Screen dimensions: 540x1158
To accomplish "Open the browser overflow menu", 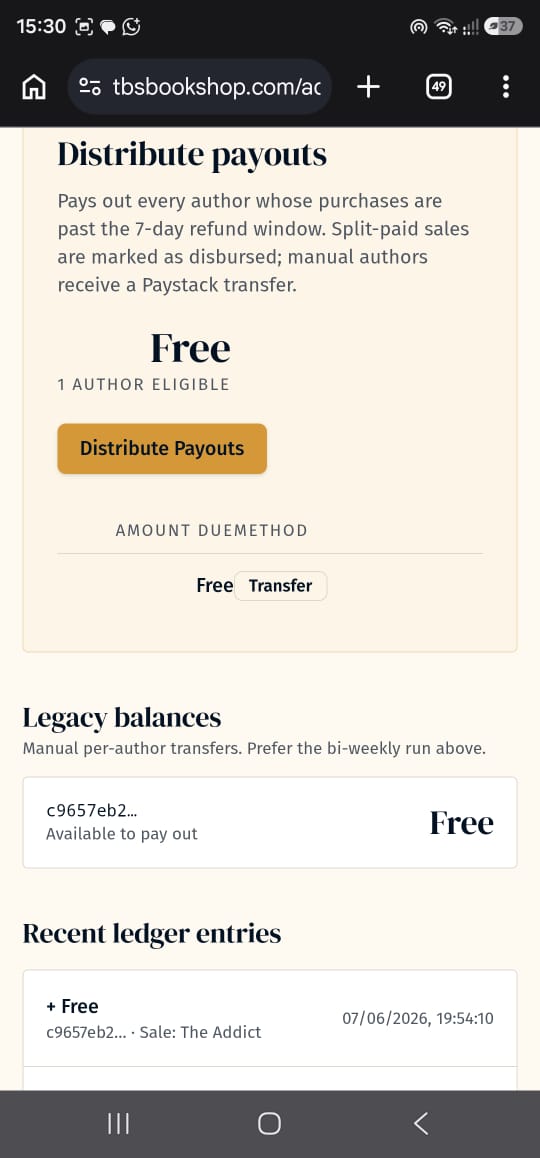I will tap(505, 87).
